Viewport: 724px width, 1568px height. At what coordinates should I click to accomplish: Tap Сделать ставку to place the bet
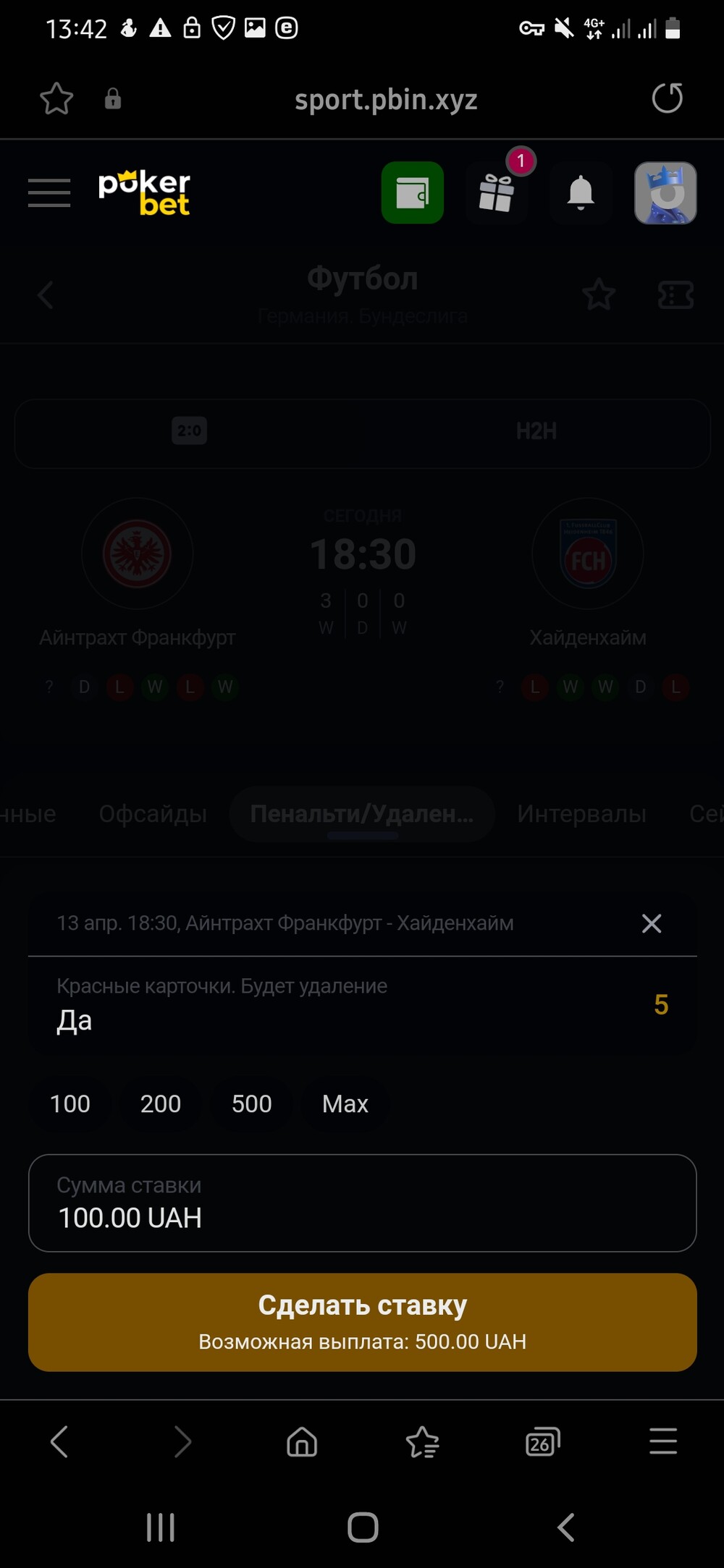(x=362, y=1322)
